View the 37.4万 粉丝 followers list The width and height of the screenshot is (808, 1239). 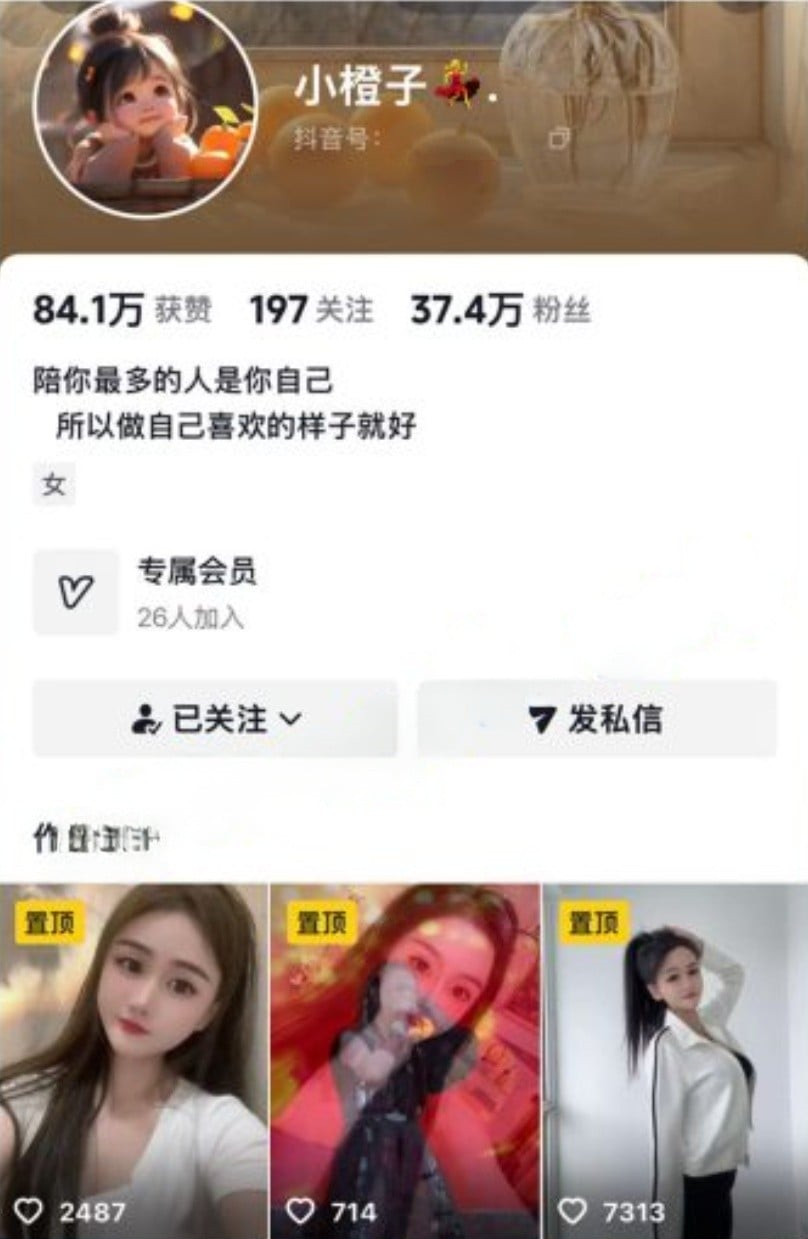coord(499,311)
